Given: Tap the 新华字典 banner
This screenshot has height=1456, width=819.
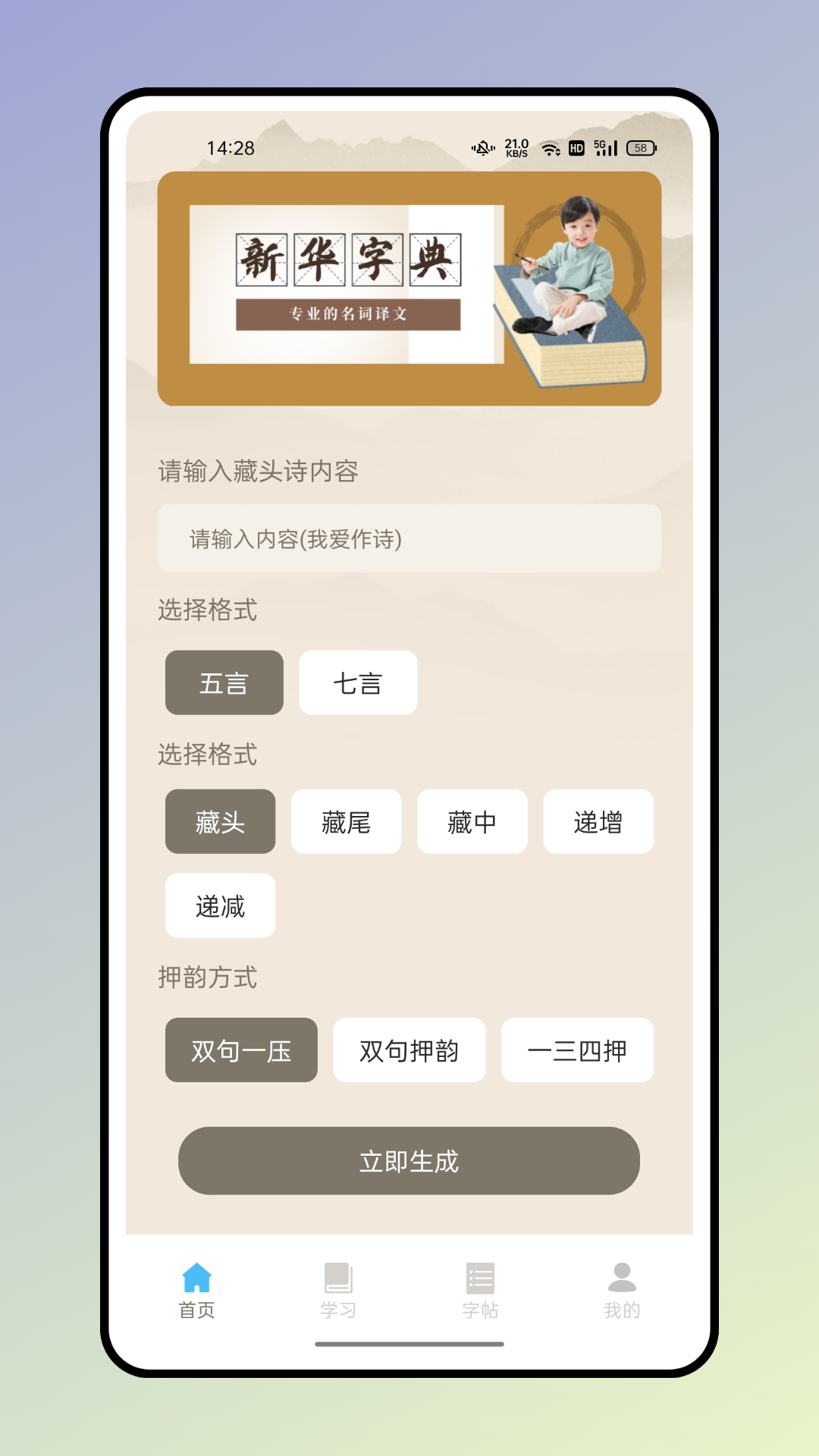Looking at the screenshot, I should pos(409,289).
